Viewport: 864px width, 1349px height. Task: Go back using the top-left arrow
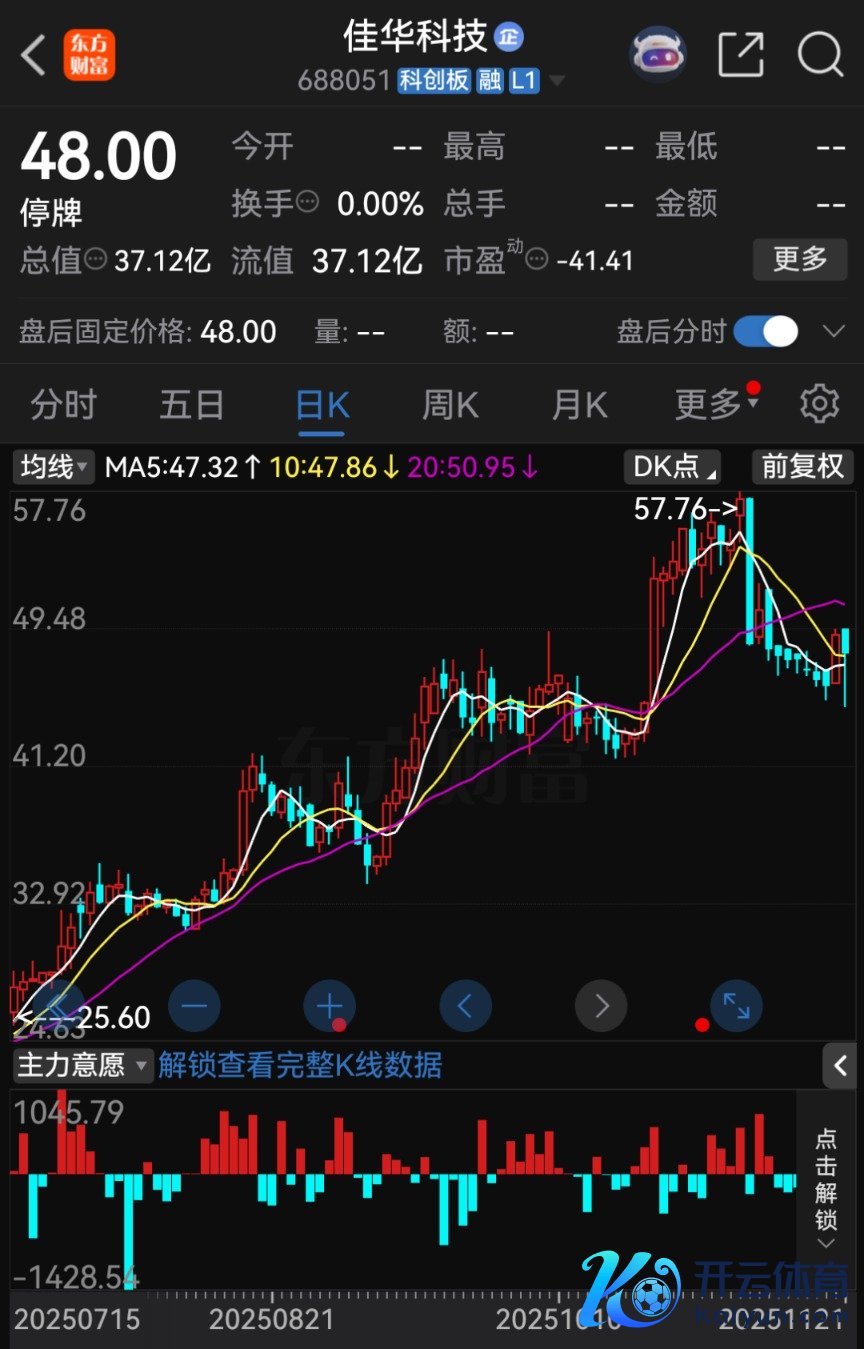34,55
